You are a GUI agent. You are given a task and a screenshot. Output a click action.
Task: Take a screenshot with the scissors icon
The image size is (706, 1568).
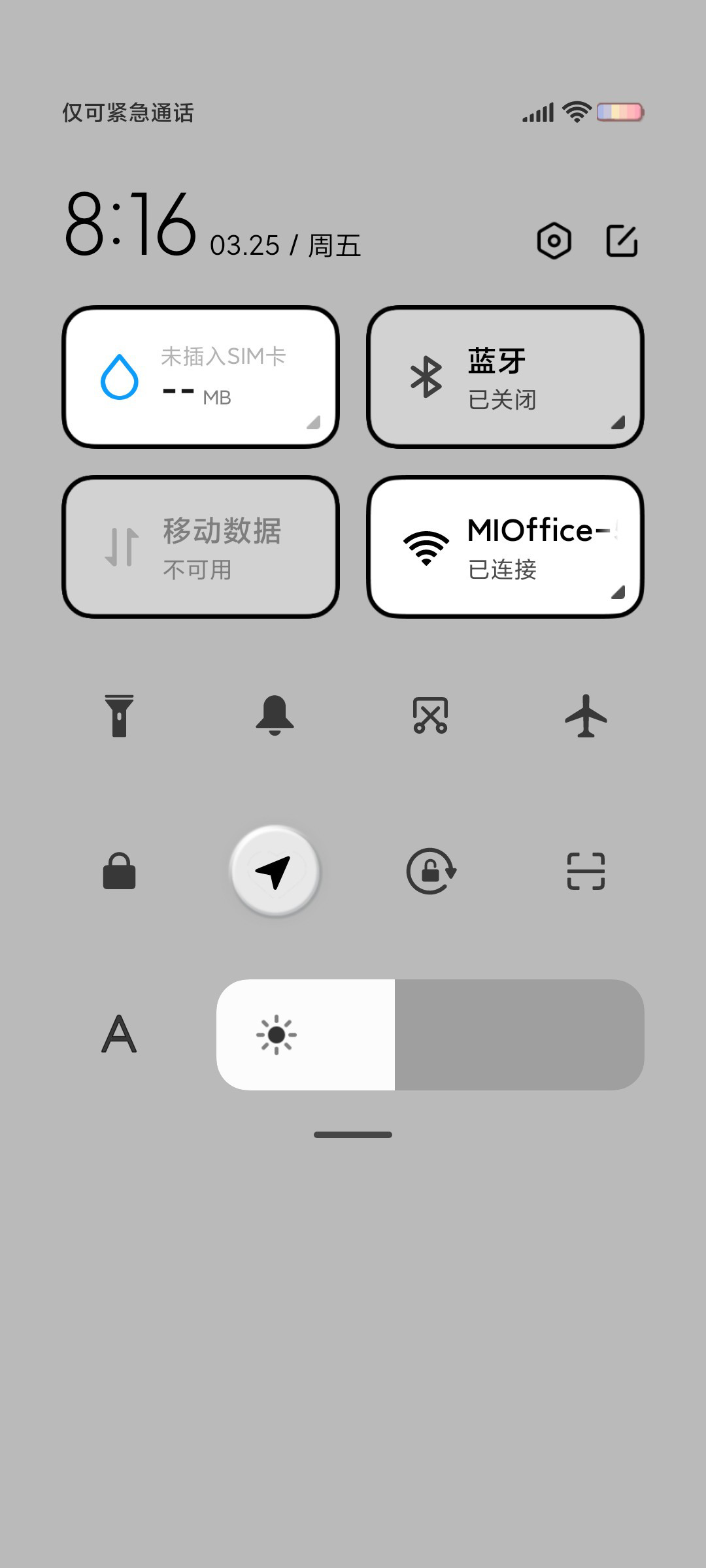click(430, 715)
